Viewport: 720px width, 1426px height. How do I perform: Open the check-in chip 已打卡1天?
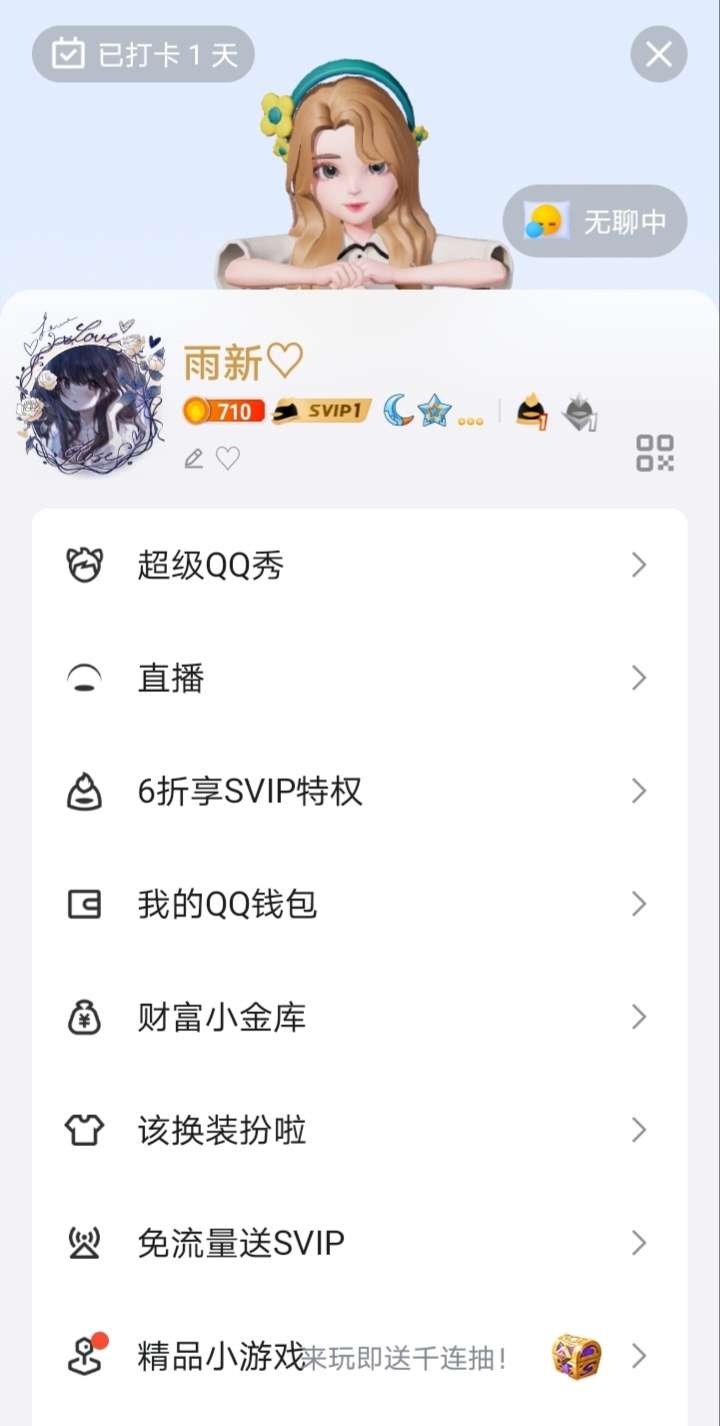pyautogui.click(x=143, y=54)
